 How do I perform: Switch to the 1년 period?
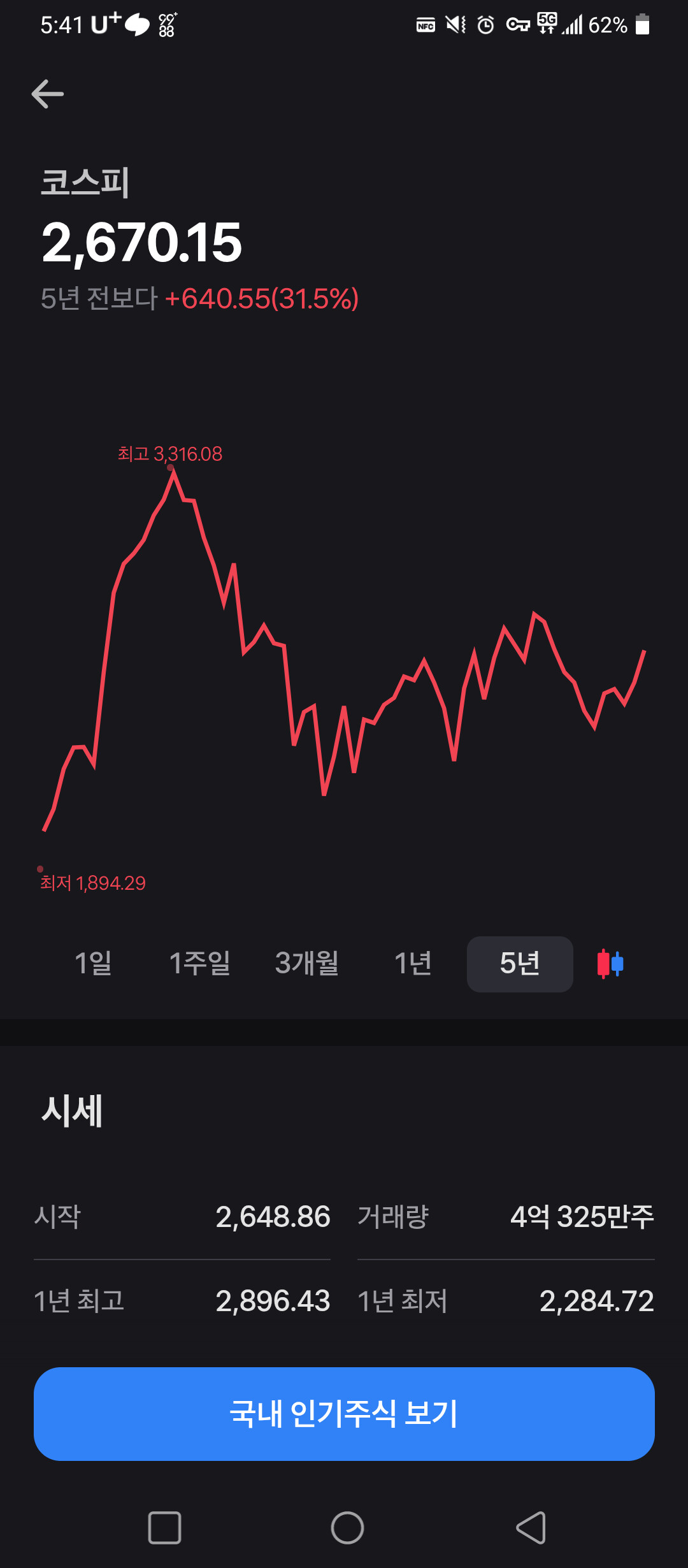(413, 963)
